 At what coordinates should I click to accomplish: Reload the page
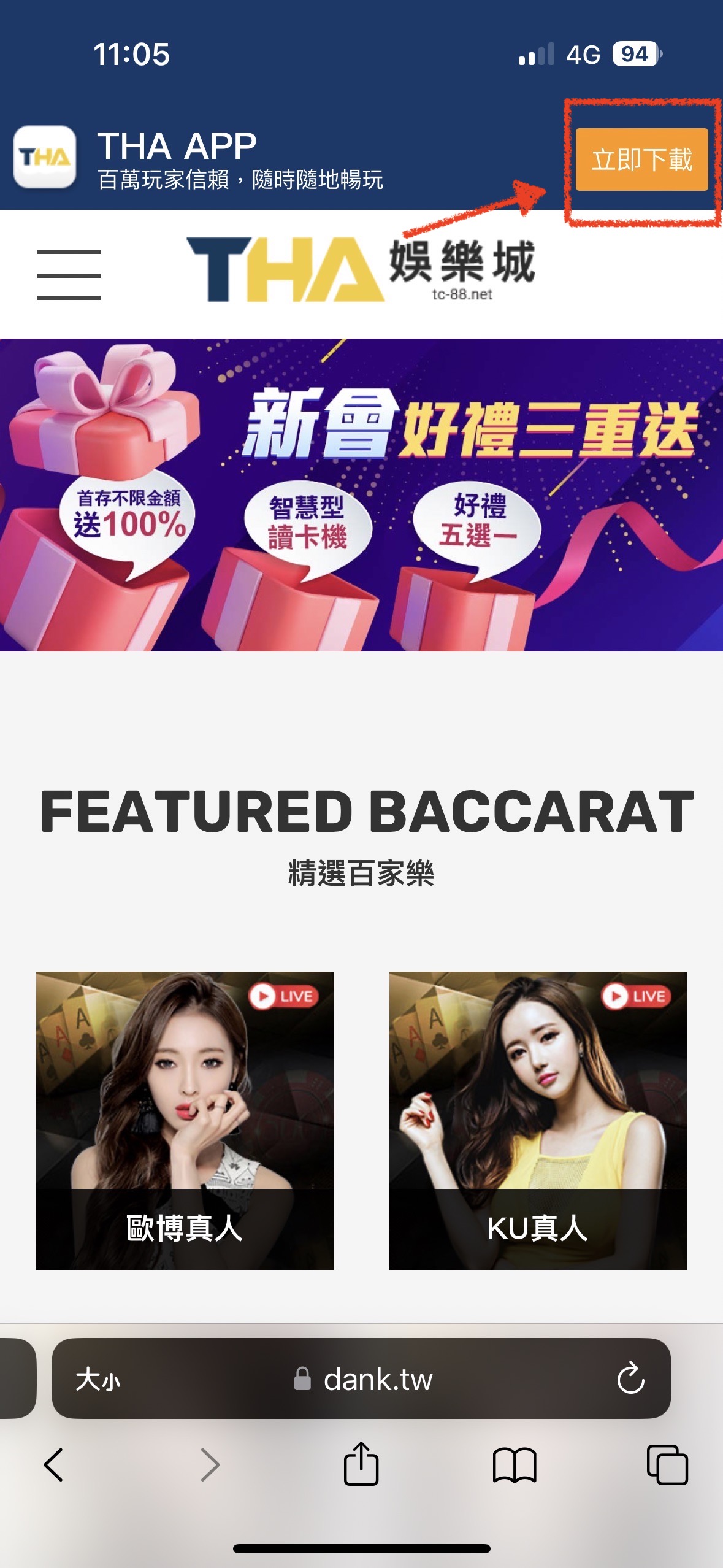point(630,1379)
